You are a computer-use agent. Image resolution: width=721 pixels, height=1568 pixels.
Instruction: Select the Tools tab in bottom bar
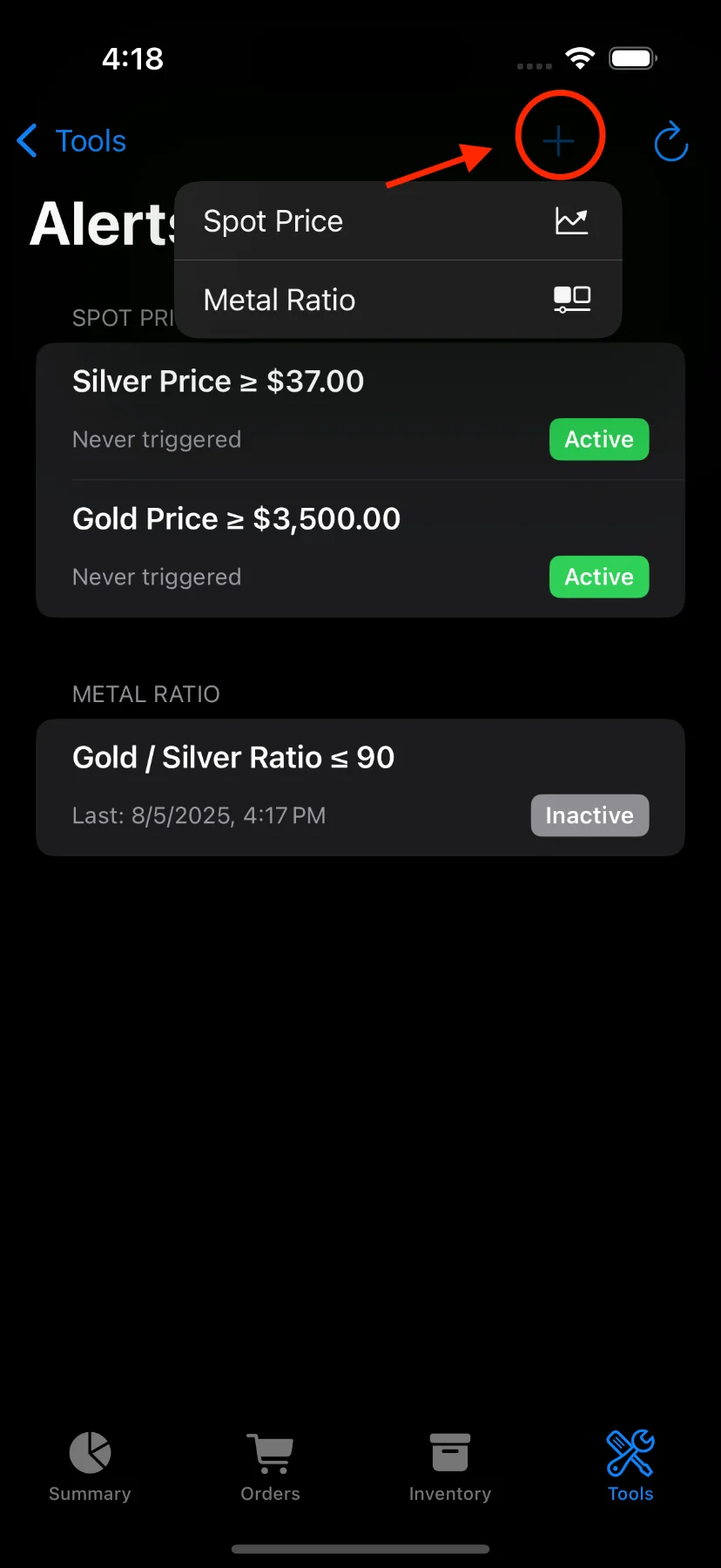630,1467
